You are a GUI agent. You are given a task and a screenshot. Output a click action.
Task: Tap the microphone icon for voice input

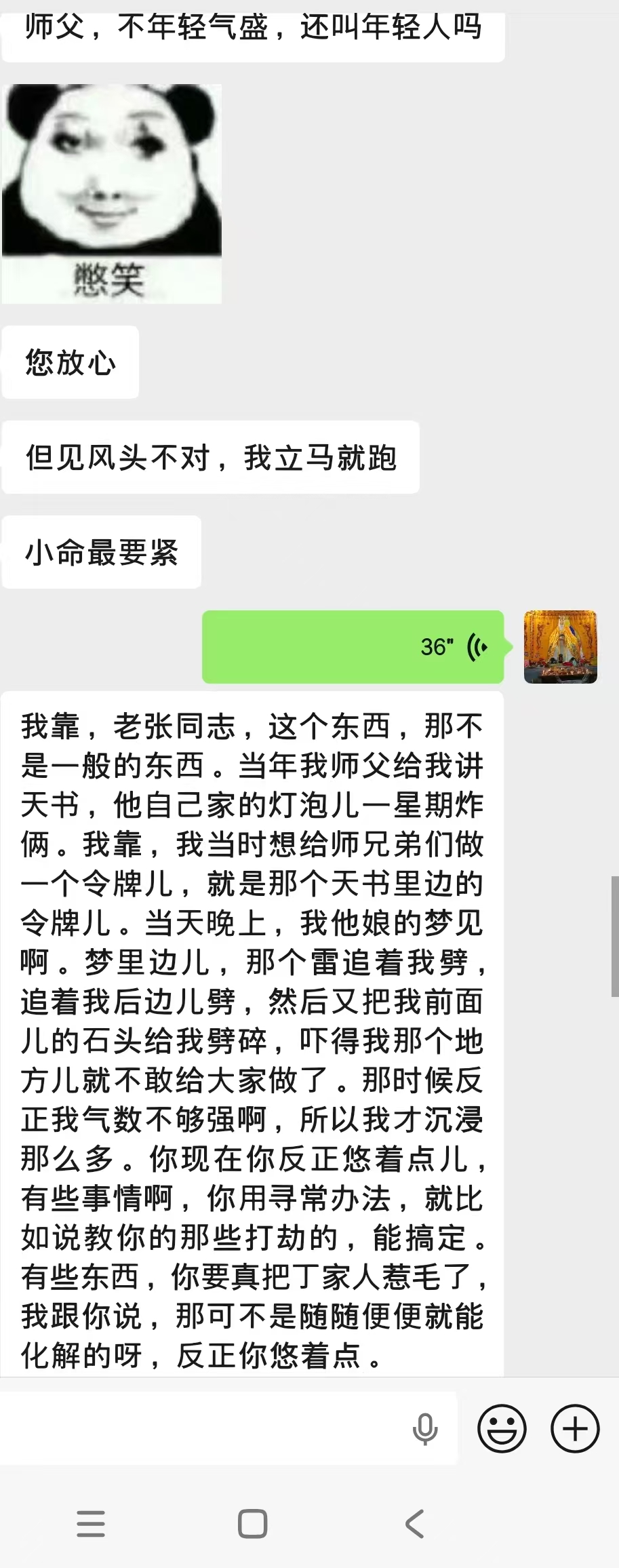[425, 1428]
